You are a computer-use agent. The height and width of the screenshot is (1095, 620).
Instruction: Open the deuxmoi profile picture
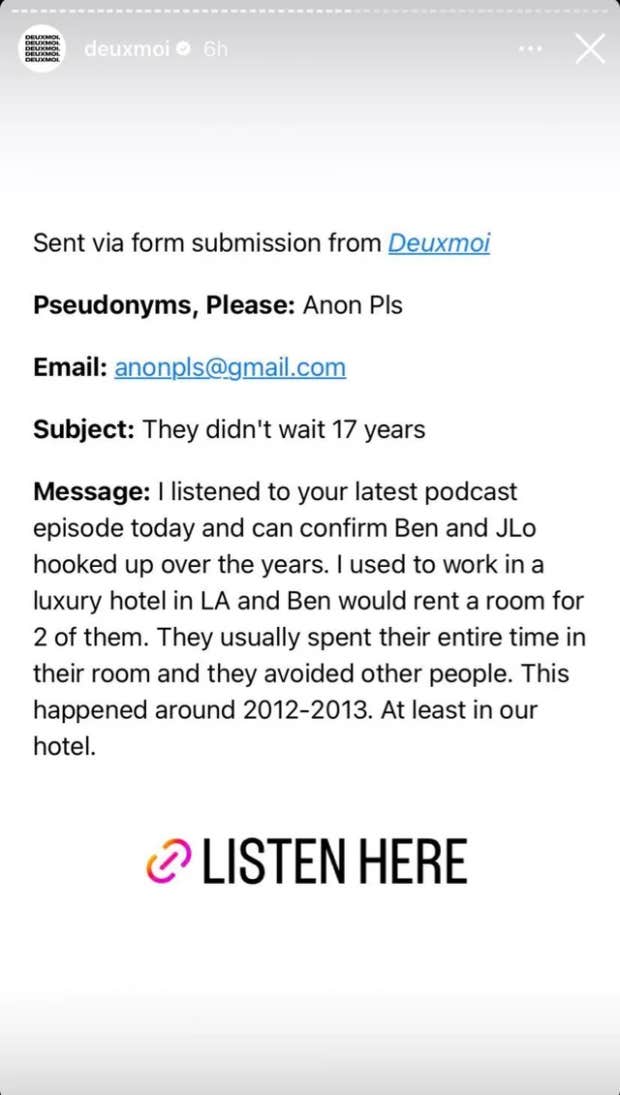[x=43, y=48]
